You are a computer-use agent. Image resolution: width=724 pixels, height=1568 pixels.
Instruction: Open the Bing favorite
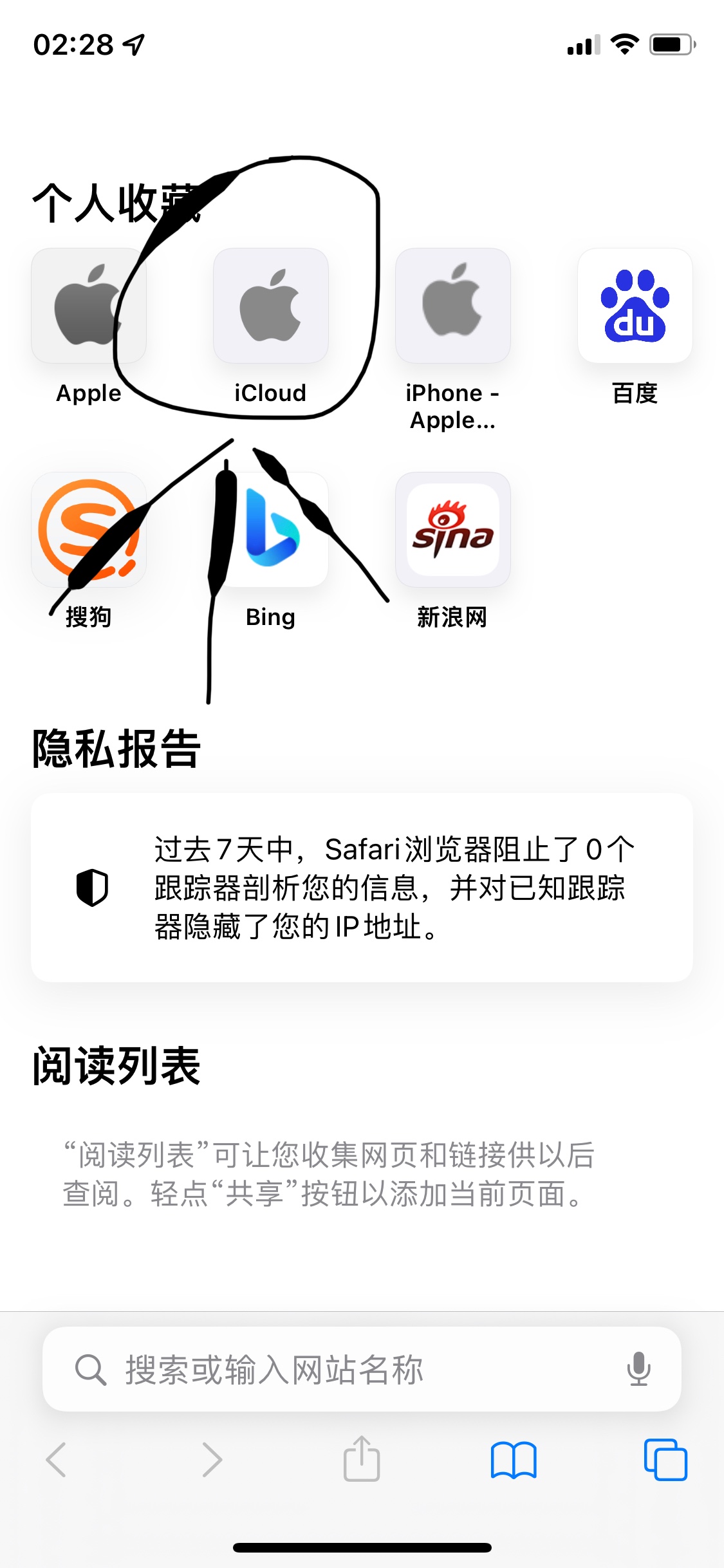pyautogui.click(x=270, y=530)
